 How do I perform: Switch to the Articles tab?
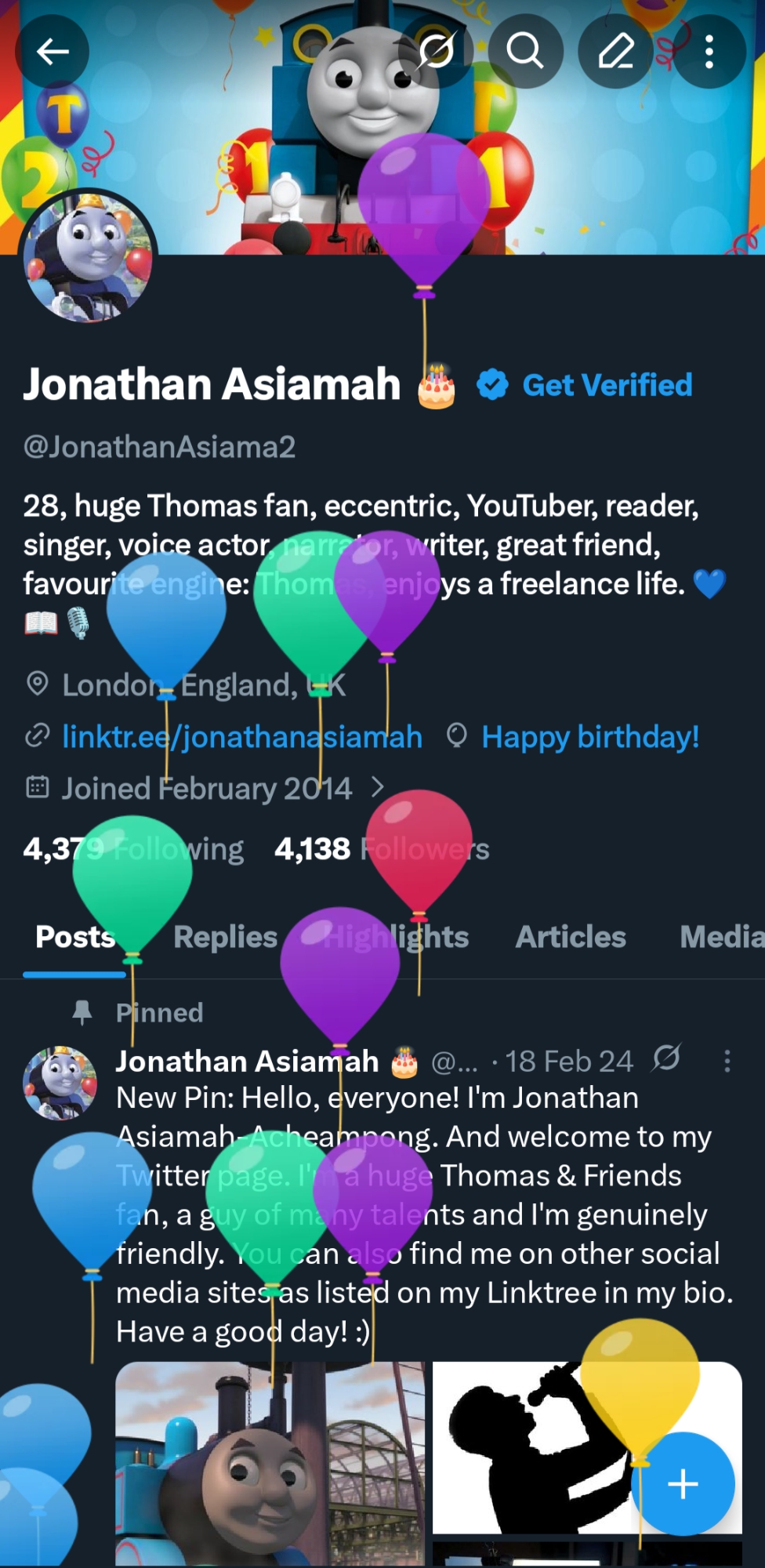(571, 937)
